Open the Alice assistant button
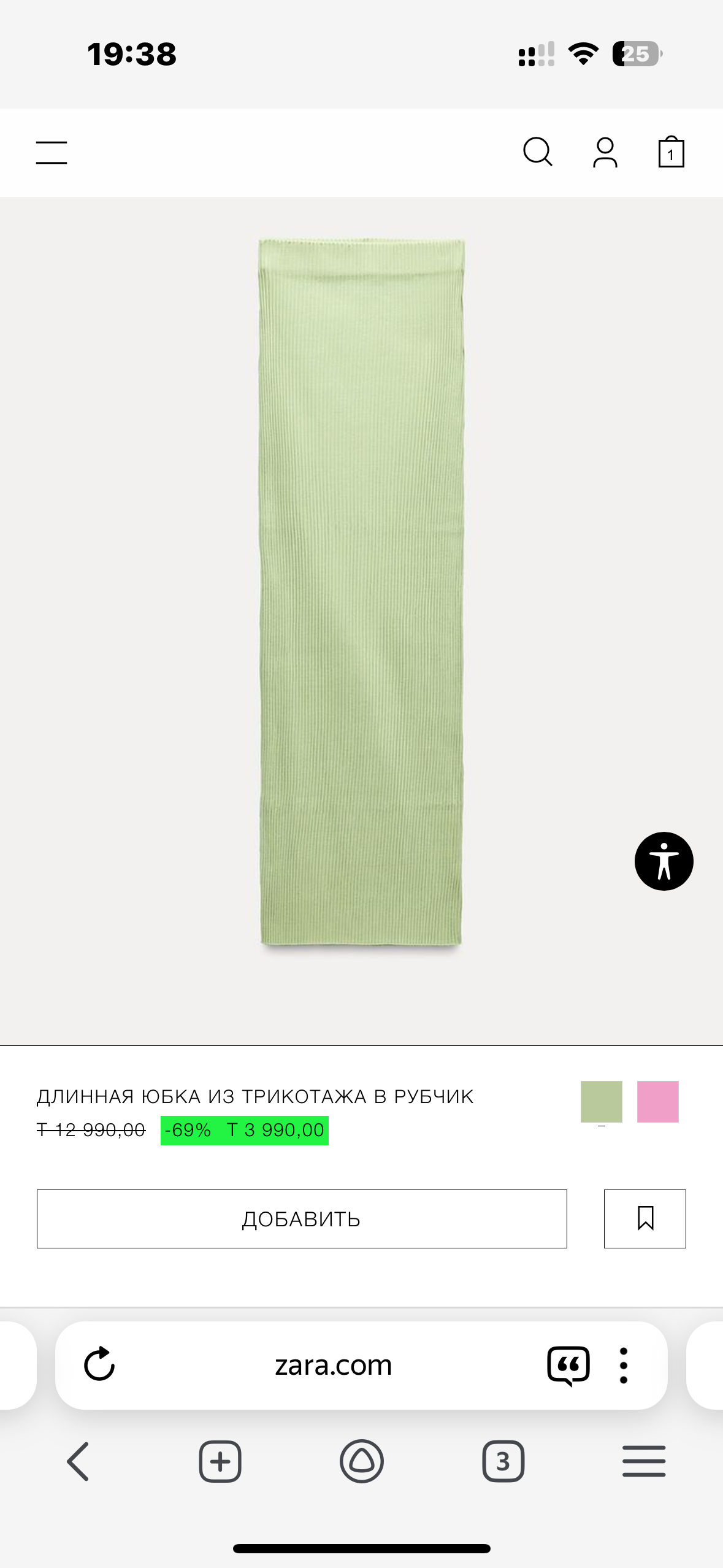Image resolution: width=723 pixels, height=1568 pixels. tap(362, 1461)
